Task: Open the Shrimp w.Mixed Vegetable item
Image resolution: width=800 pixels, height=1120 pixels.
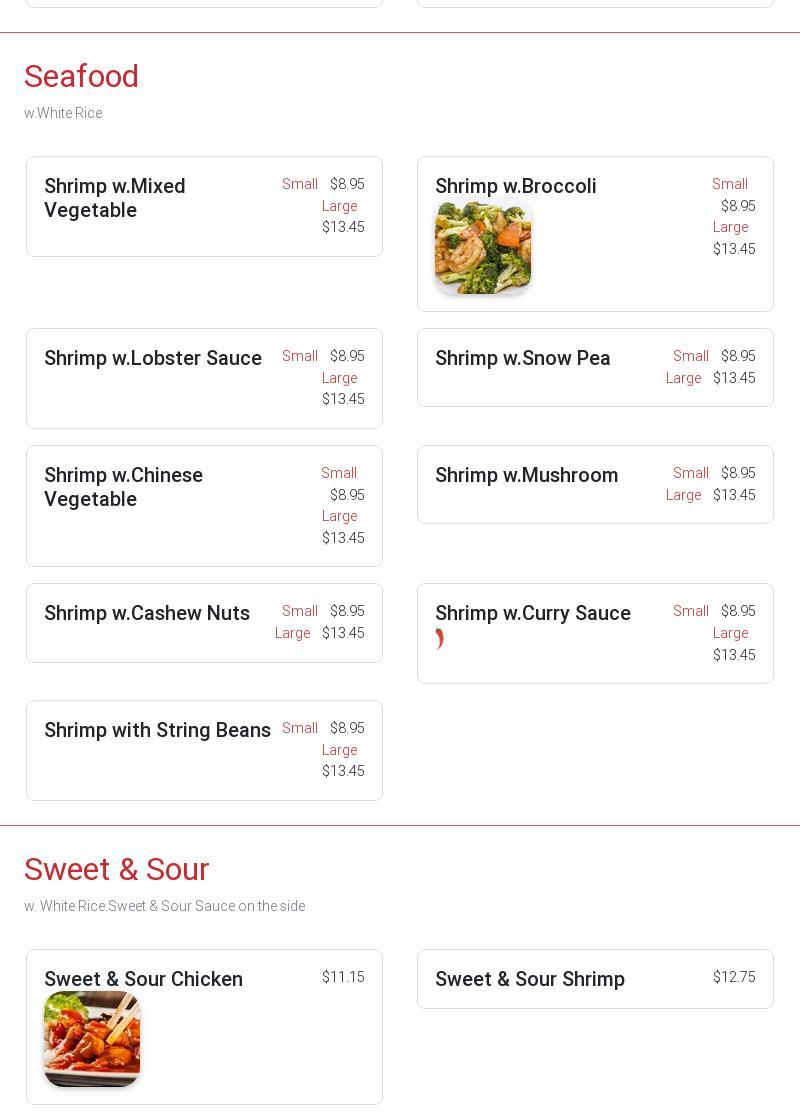Action: click(115, 199)
